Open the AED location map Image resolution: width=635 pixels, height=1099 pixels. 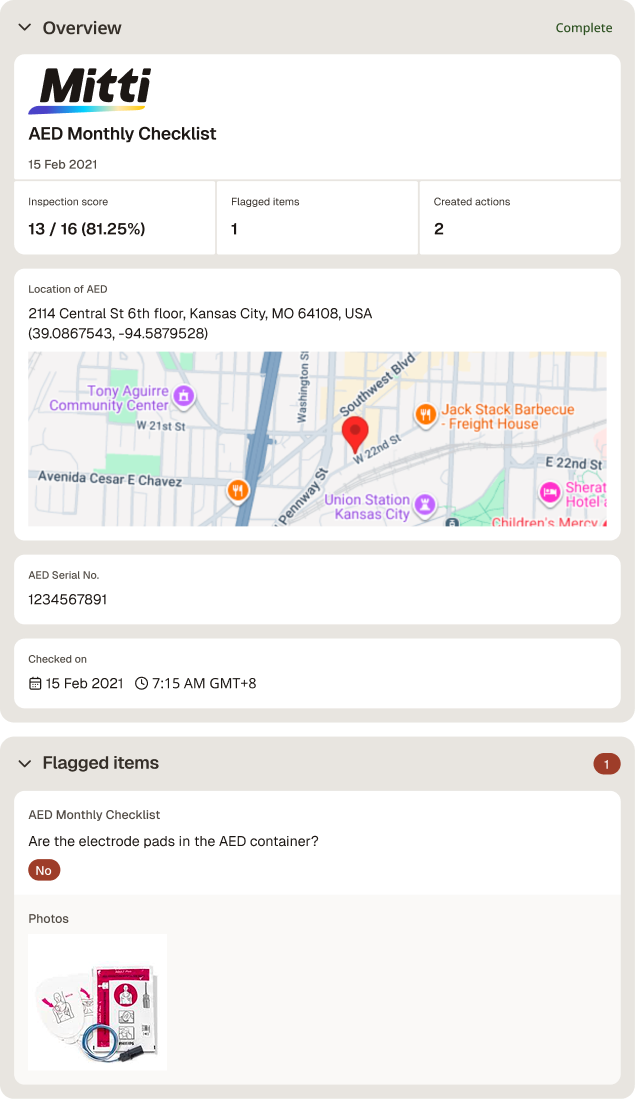coord(317,439)
